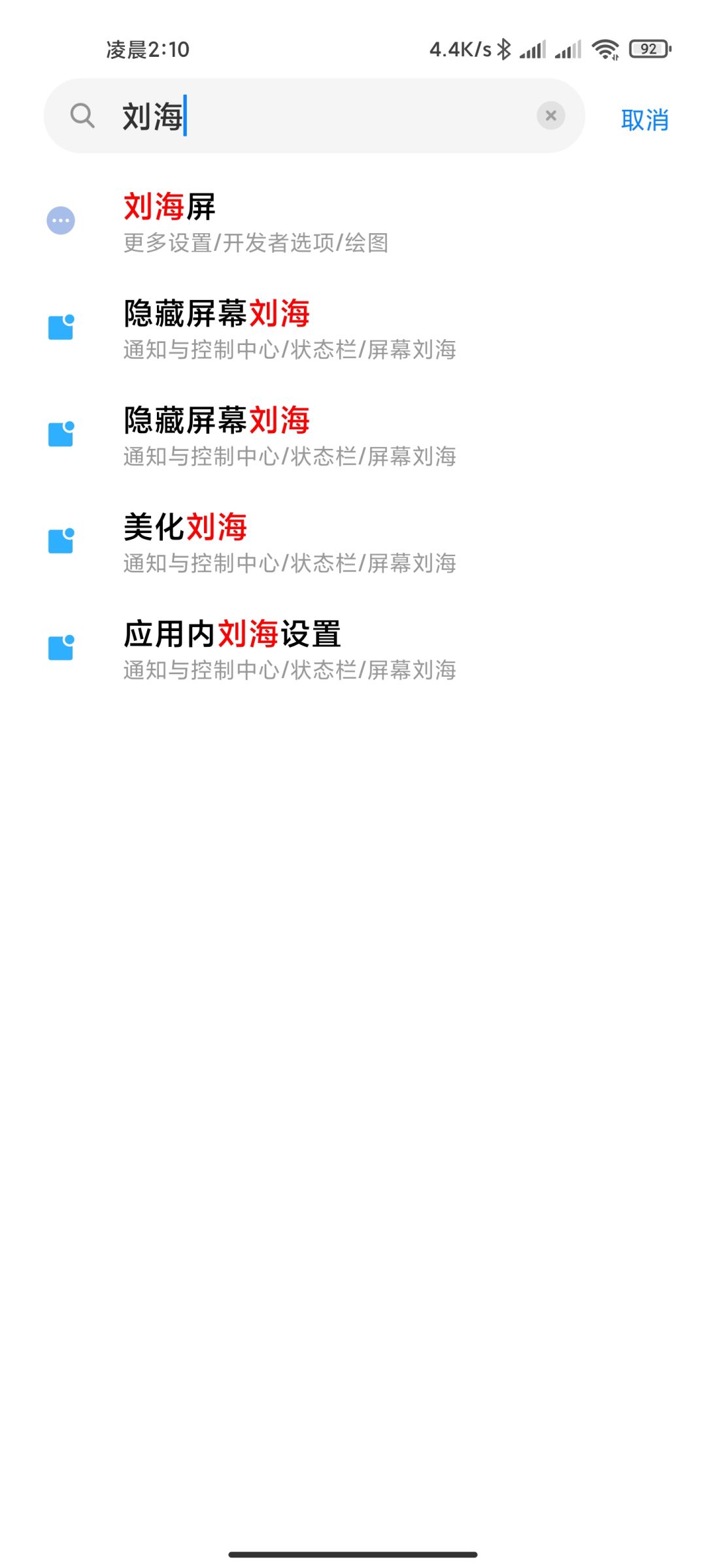Clear the search text via the x icon
Viewport: 706px width, 1568px height.
[550, 116]
